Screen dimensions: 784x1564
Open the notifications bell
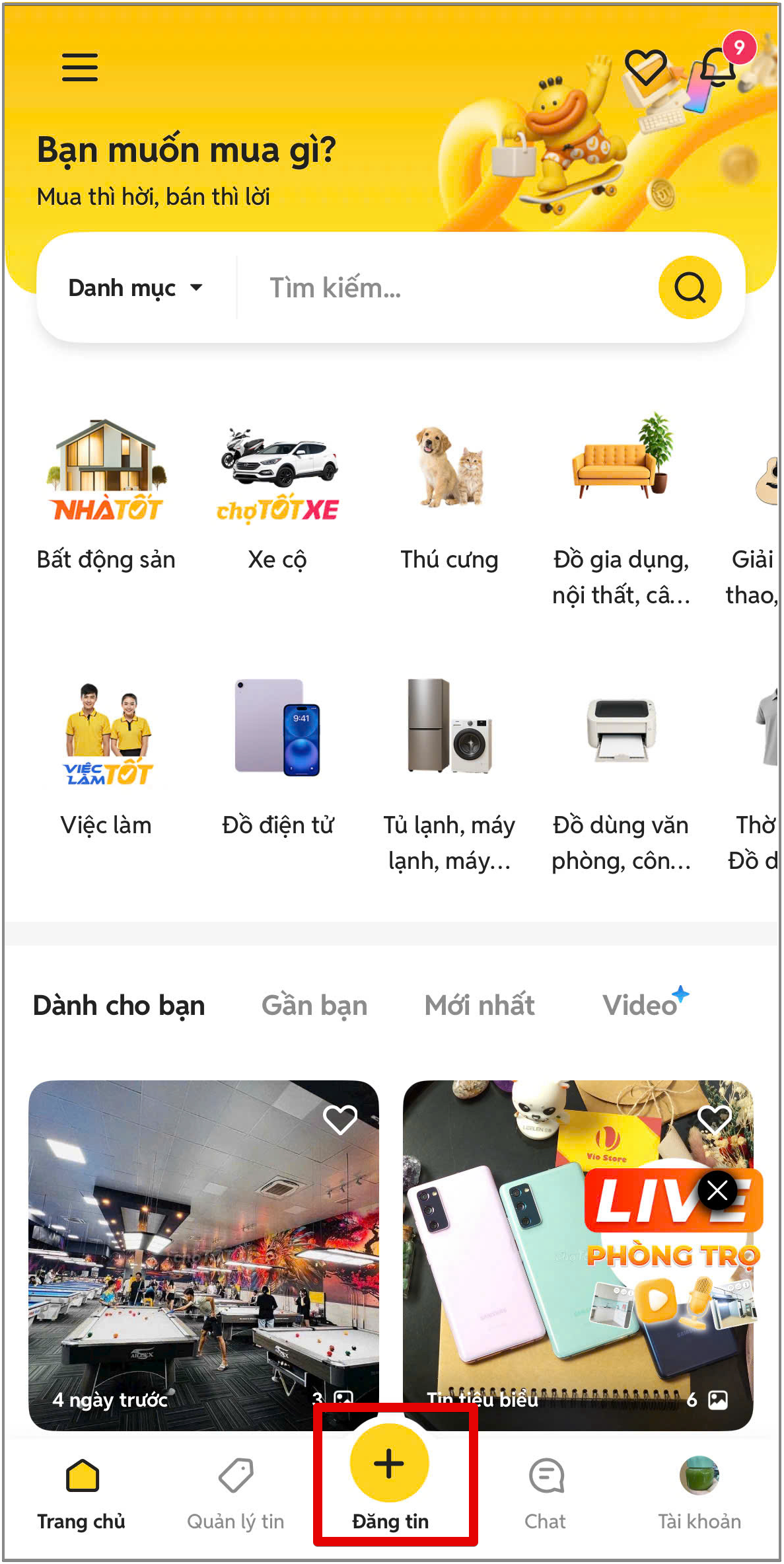pos(717,67)
